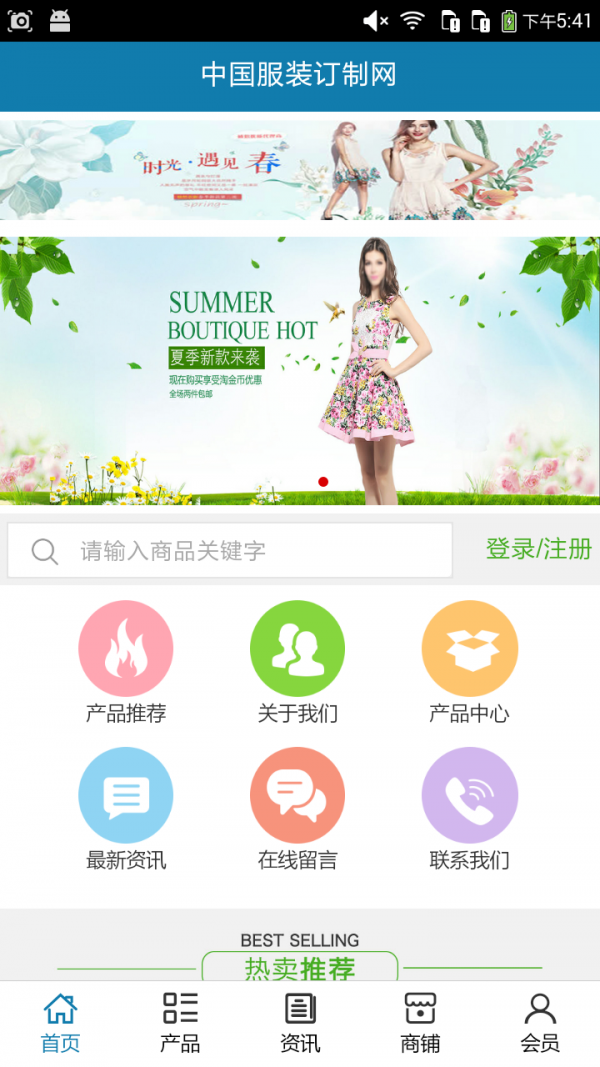Screen dimensions: 600x1067
Task: Tap the product keyword search field
Action: (x=230, y=550)
